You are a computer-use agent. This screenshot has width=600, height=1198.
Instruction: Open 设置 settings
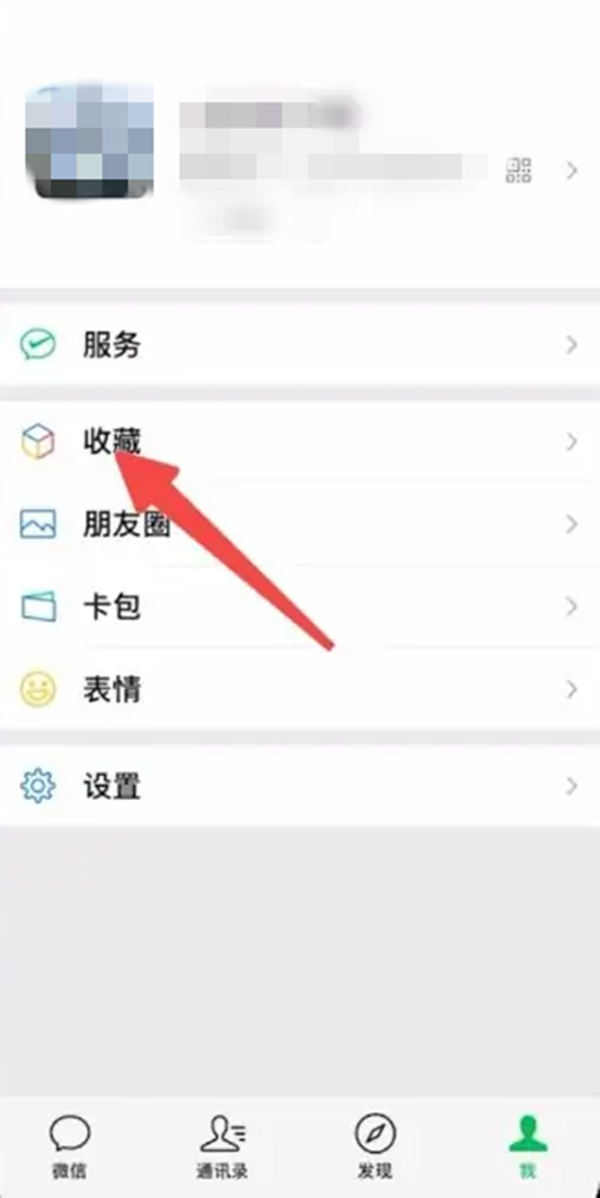(x=300, y=786)
